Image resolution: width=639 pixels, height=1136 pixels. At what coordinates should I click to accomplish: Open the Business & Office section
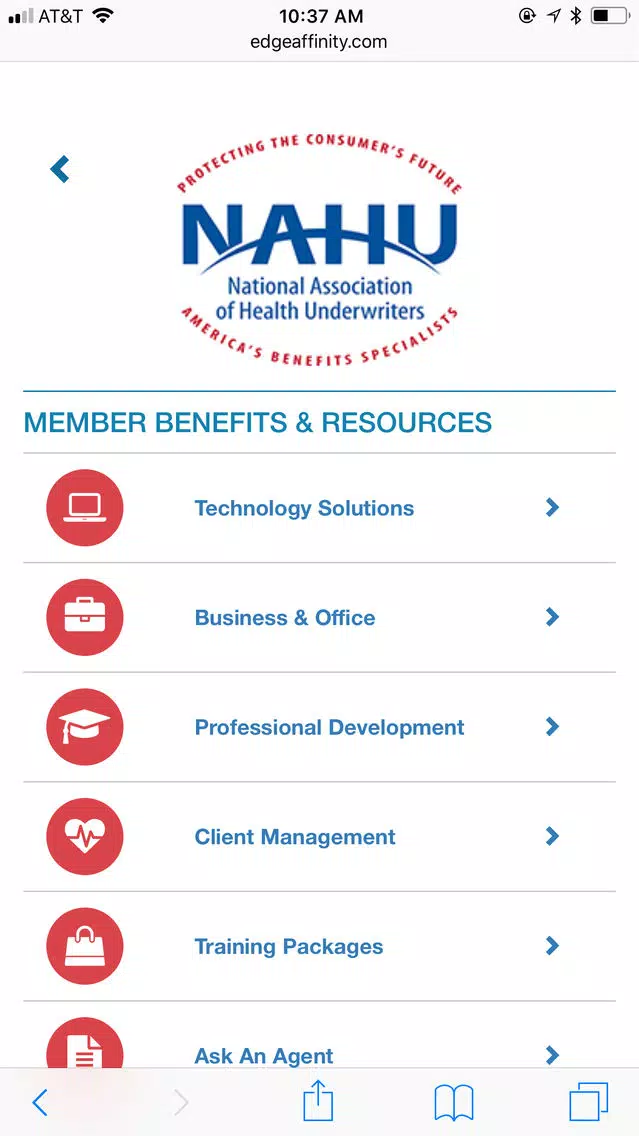285,618
